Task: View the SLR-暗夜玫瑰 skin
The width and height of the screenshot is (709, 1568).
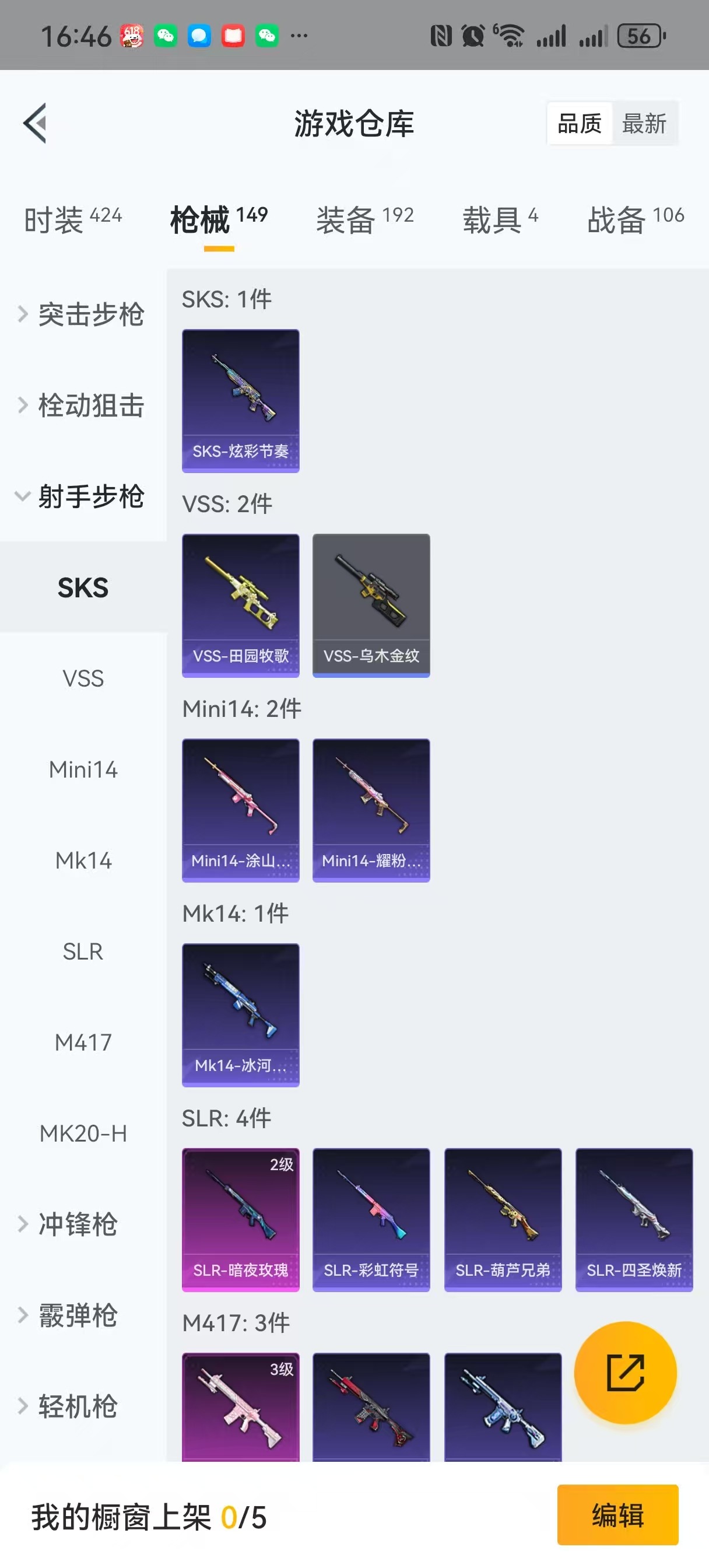Action: click(240, 1219)
